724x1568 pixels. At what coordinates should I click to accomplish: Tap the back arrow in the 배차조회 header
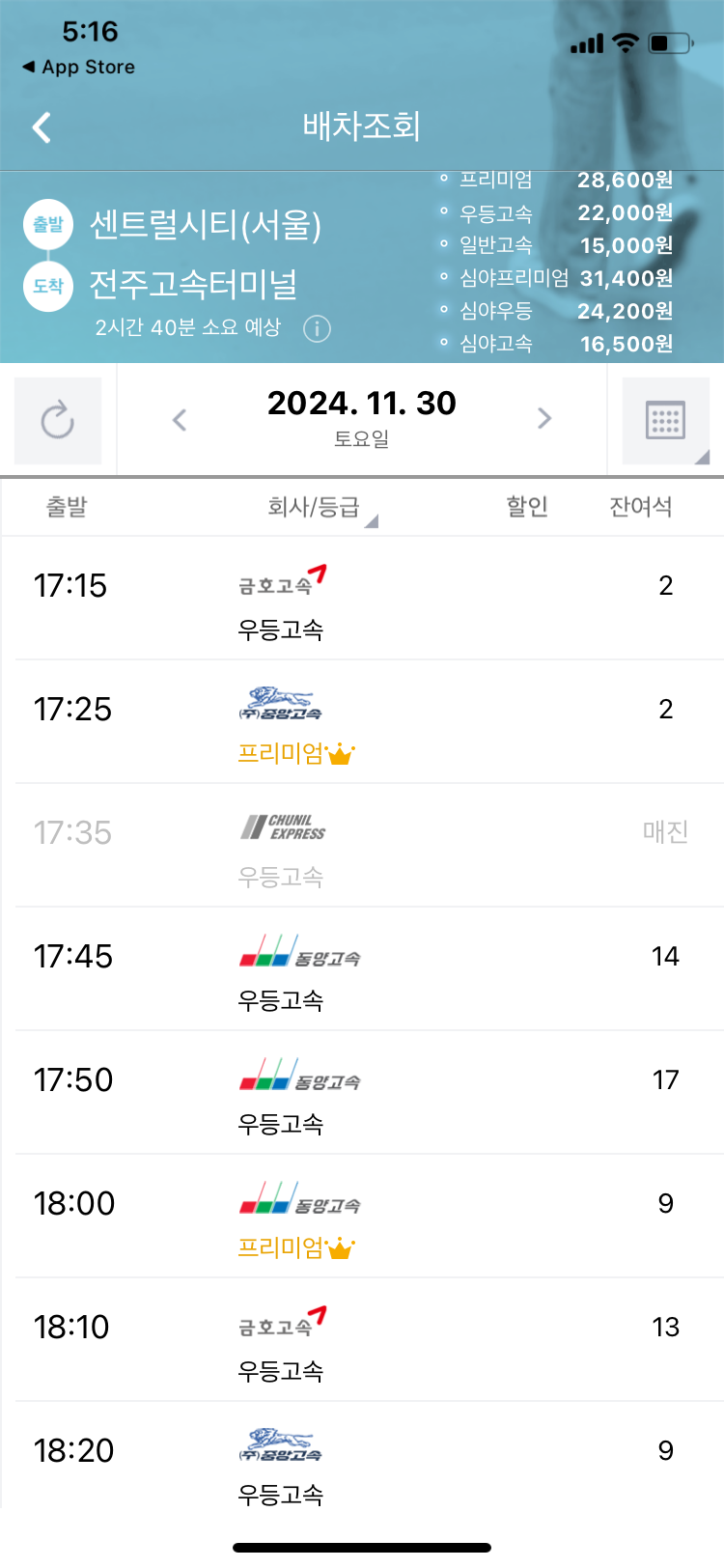pyautogui.click(x=41, y=126)
